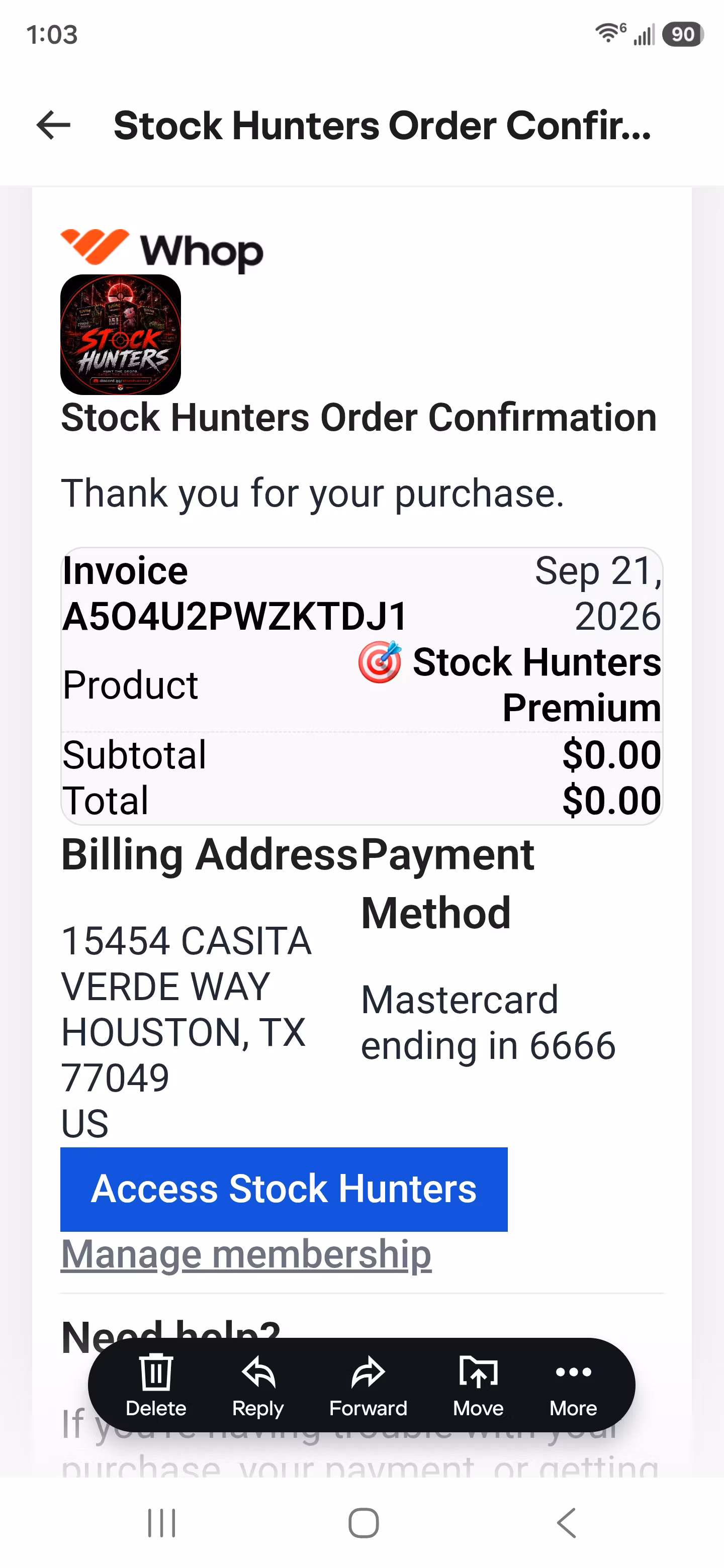Screen dimensions: 724x1568
Task: Delete this email
Action: tap(156, 1386)
